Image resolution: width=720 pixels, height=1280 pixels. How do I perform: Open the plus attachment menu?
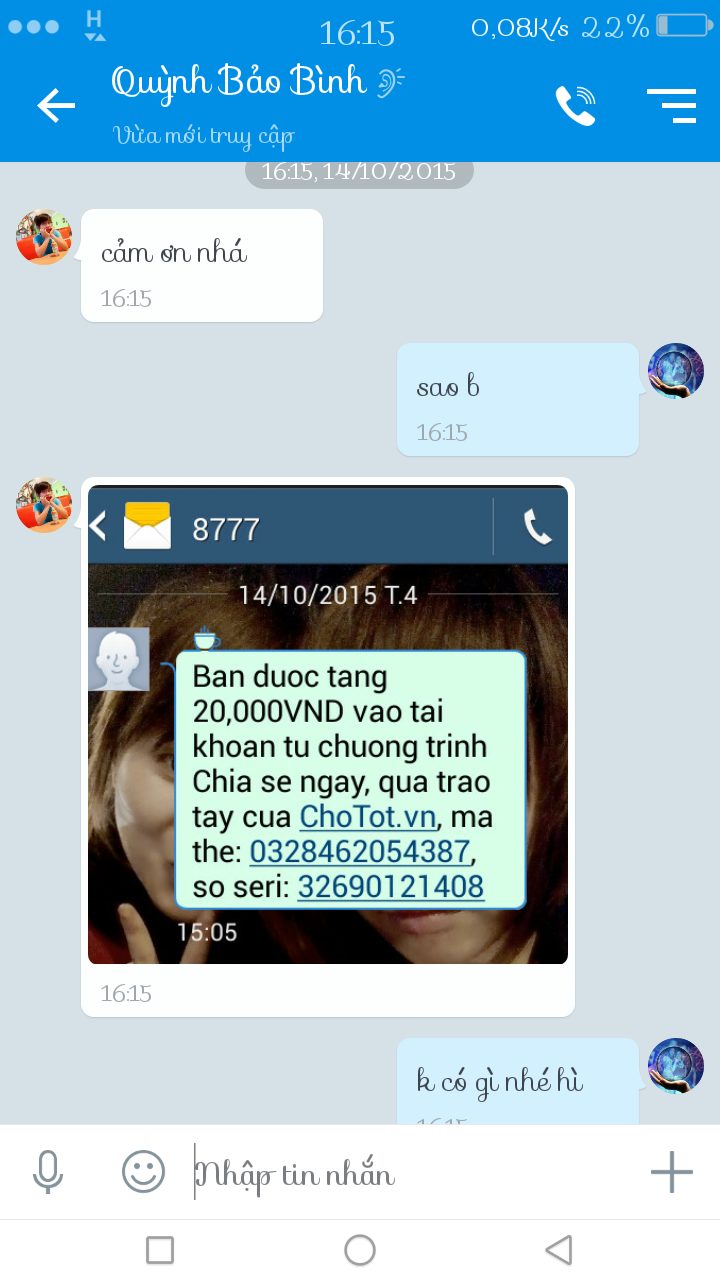point(671,1172)
